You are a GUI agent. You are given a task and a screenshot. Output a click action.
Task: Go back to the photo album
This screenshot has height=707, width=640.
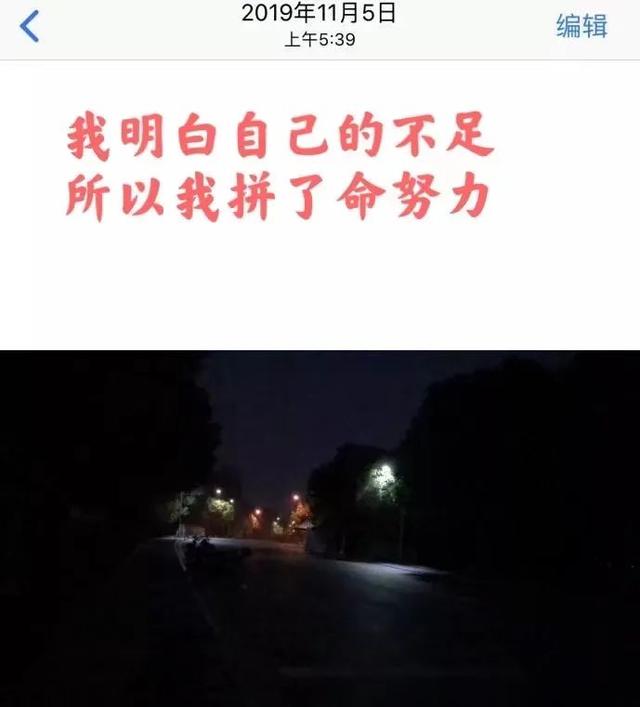[x=30, y=27]
